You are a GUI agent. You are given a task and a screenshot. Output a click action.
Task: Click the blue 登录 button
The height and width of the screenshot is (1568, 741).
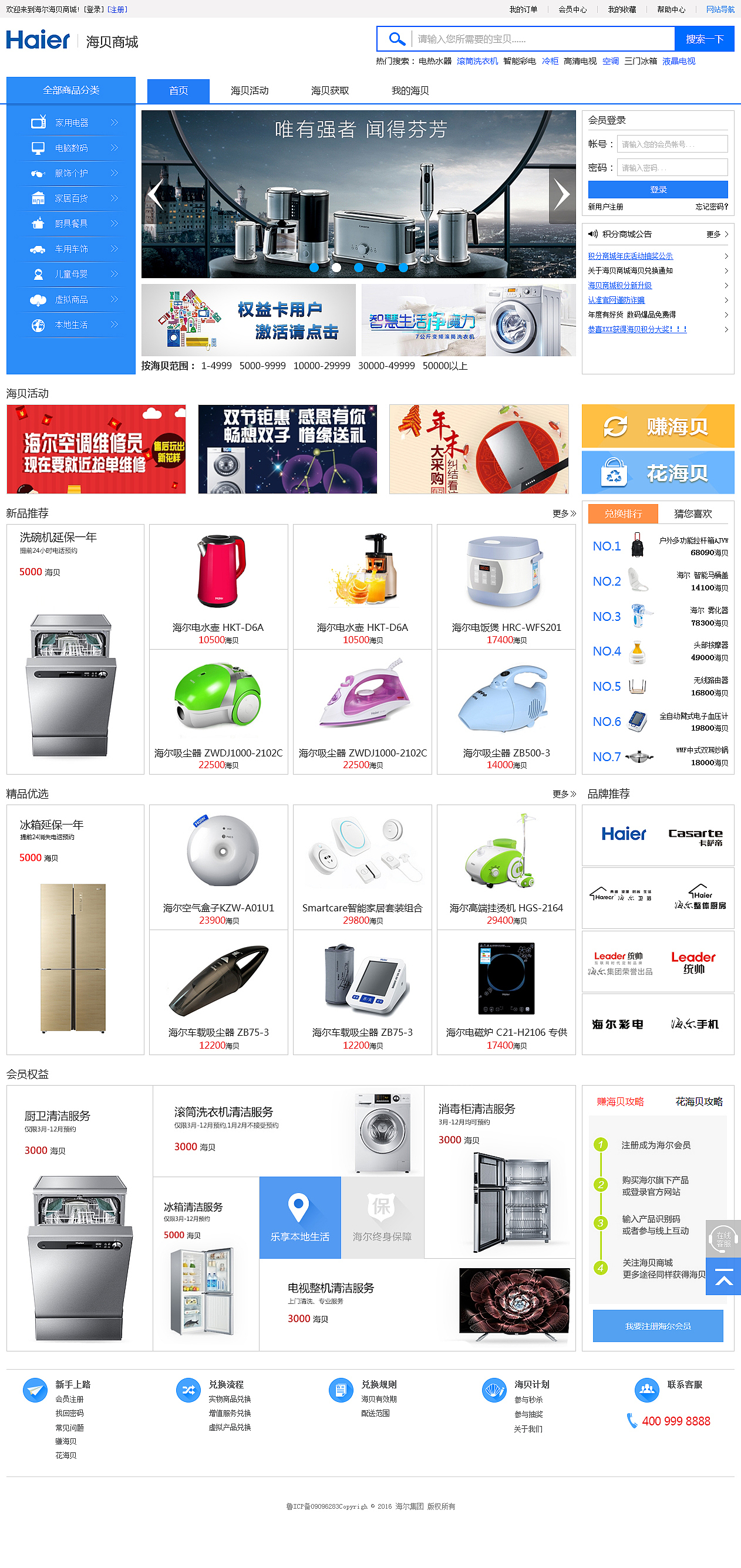pos(658,190)
